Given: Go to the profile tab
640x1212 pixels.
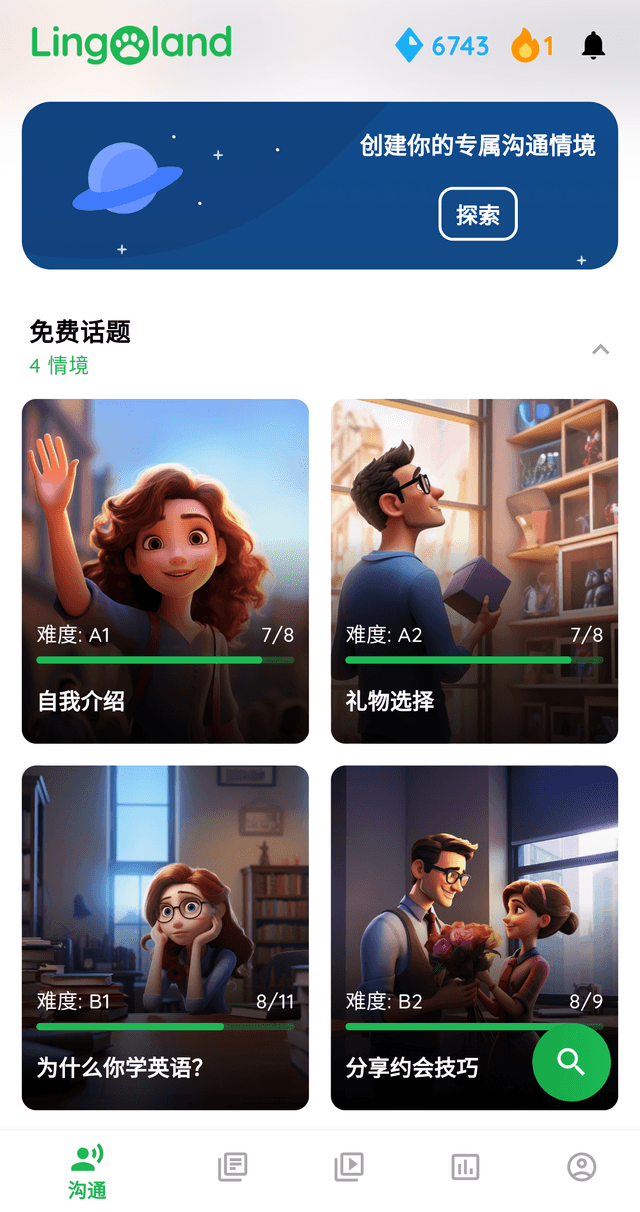Looking at the screenshot, I should point(581,1166).
